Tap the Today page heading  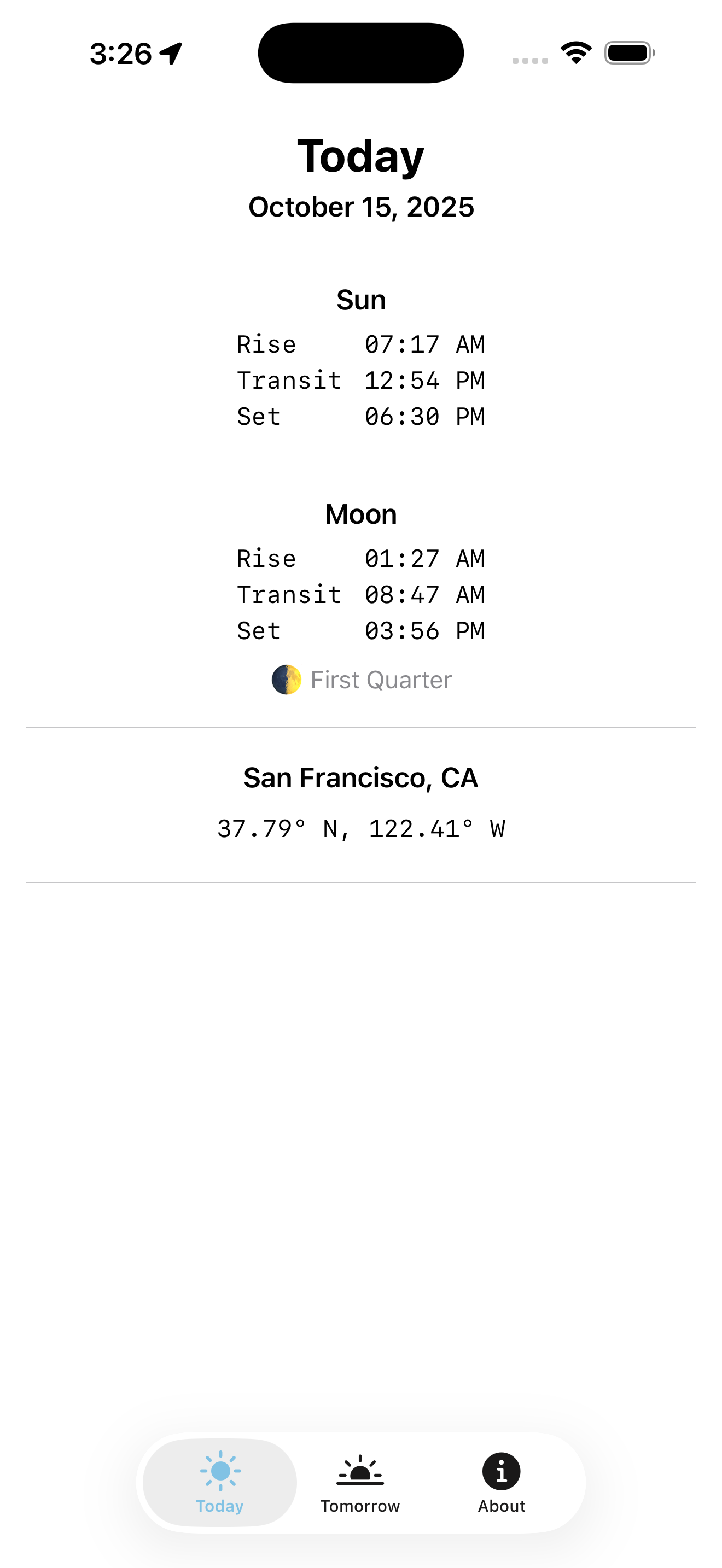(360, 156)
